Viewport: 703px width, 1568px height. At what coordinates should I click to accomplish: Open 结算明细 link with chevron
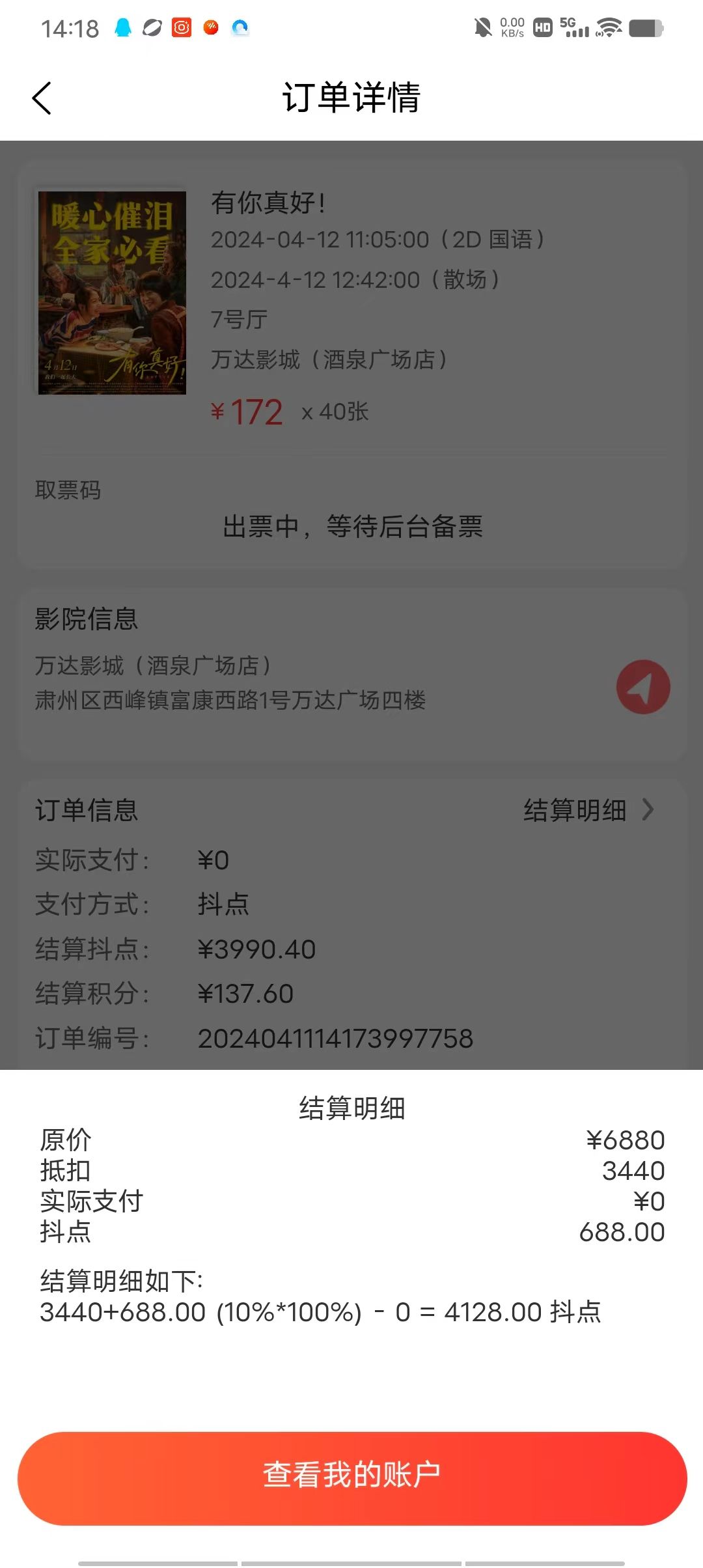[588, 811]
